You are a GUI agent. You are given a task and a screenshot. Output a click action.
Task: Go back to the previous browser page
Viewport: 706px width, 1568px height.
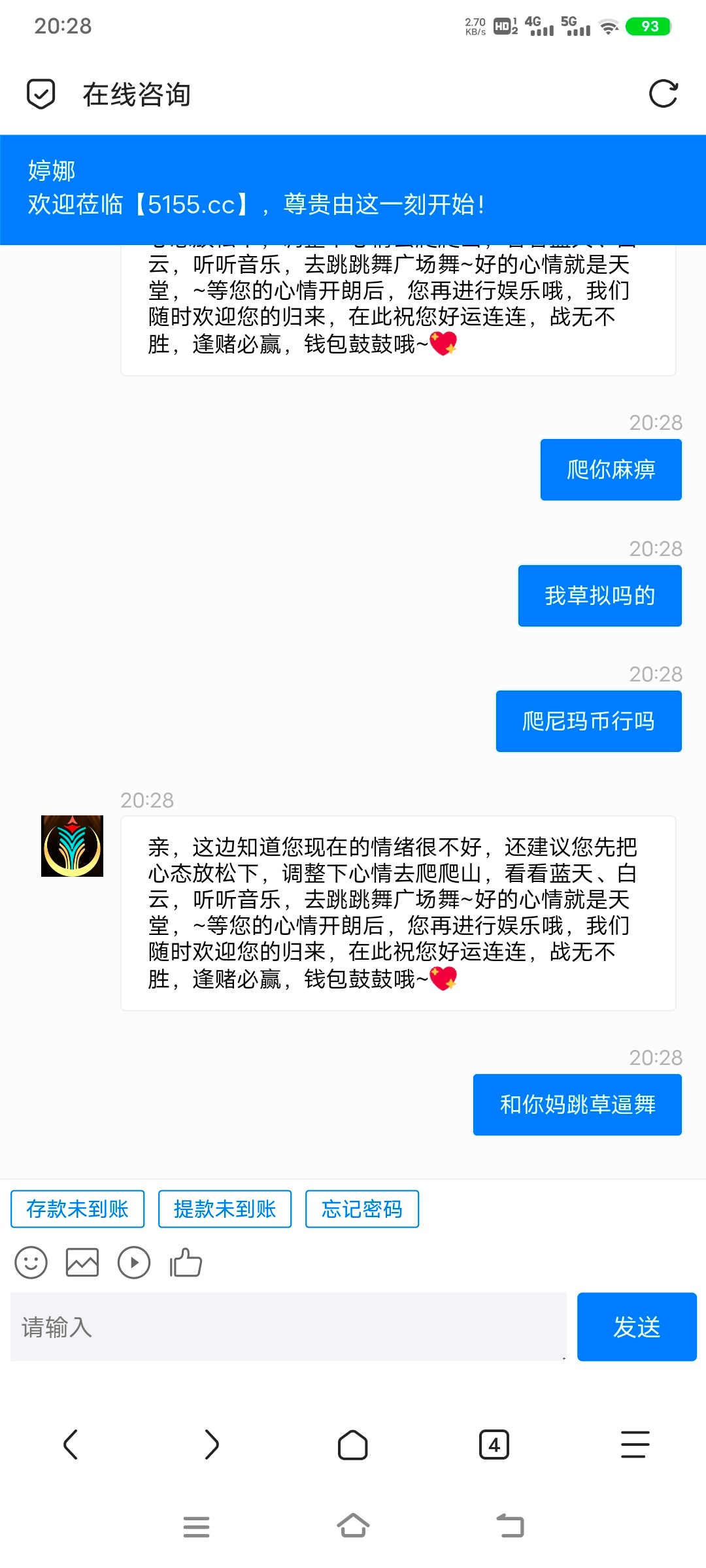71,1445
